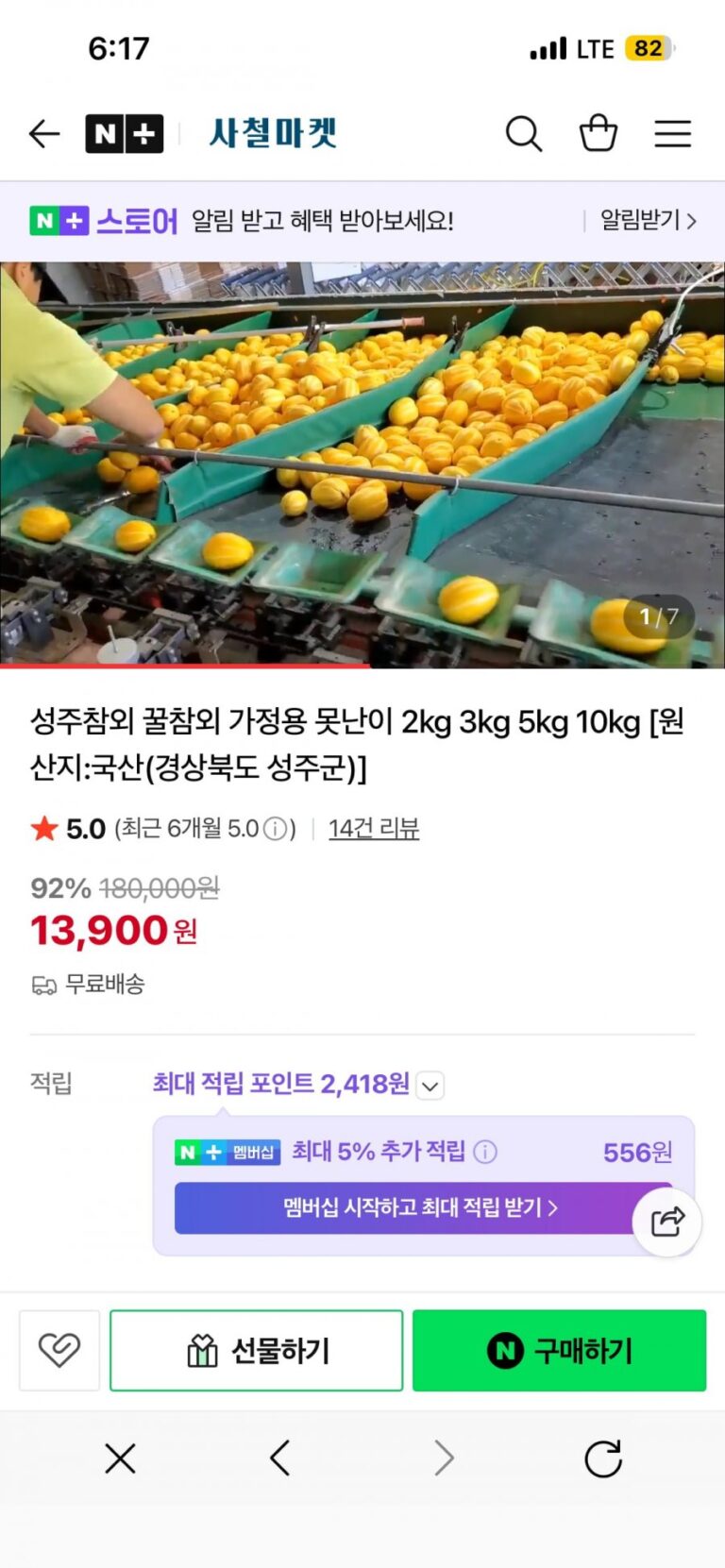
Task: Tap 멤버십 시작하고 최대 적립 받기
Action: tap(420, 1207)
